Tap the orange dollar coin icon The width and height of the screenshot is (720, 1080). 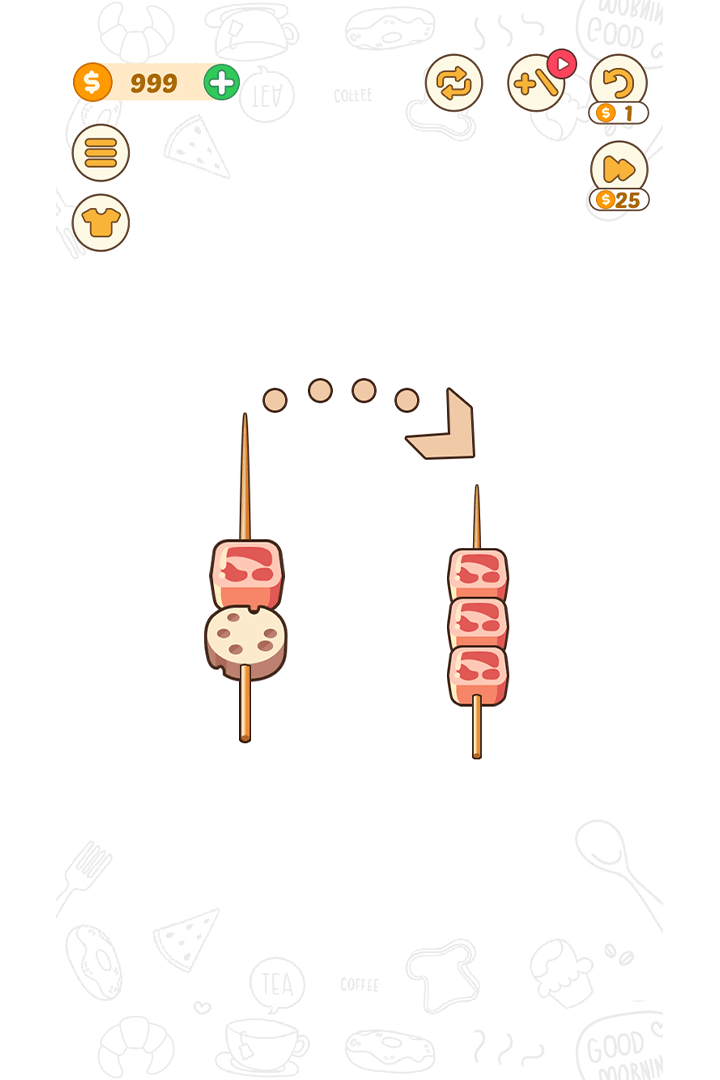(92, 81)
